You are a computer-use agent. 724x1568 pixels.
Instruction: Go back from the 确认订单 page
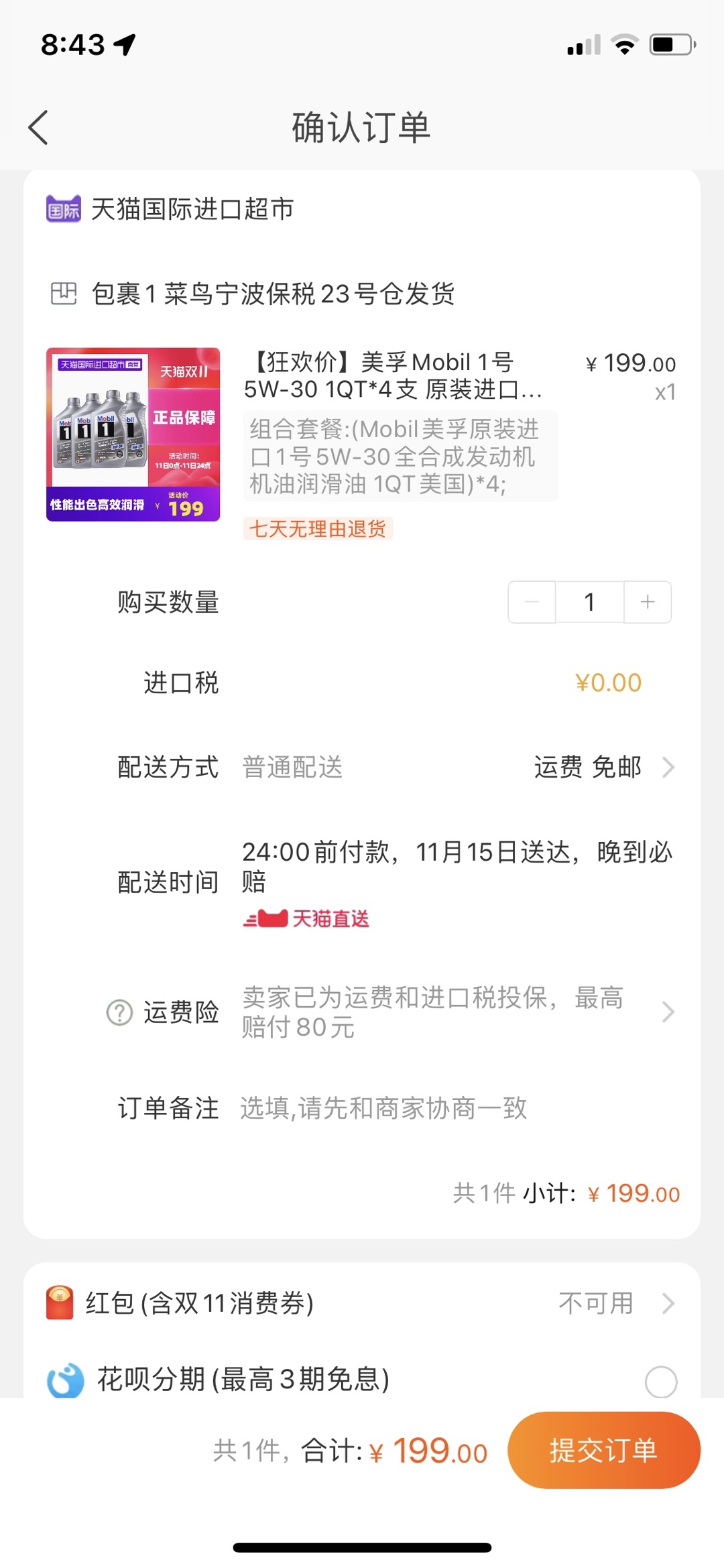point(39,127)
